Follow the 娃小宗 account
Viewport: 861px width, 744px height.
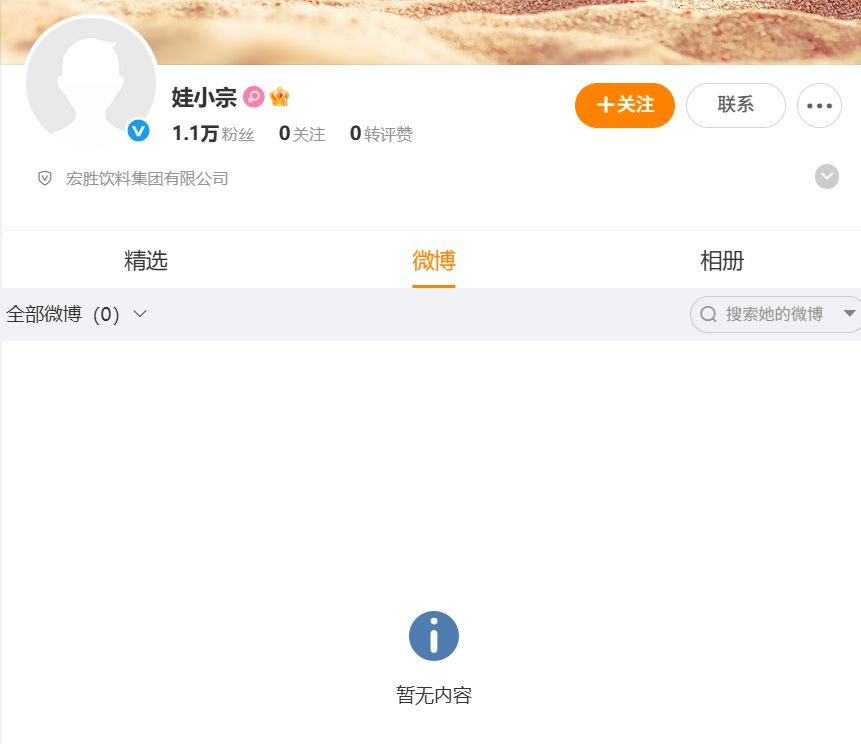click(625, 105)
